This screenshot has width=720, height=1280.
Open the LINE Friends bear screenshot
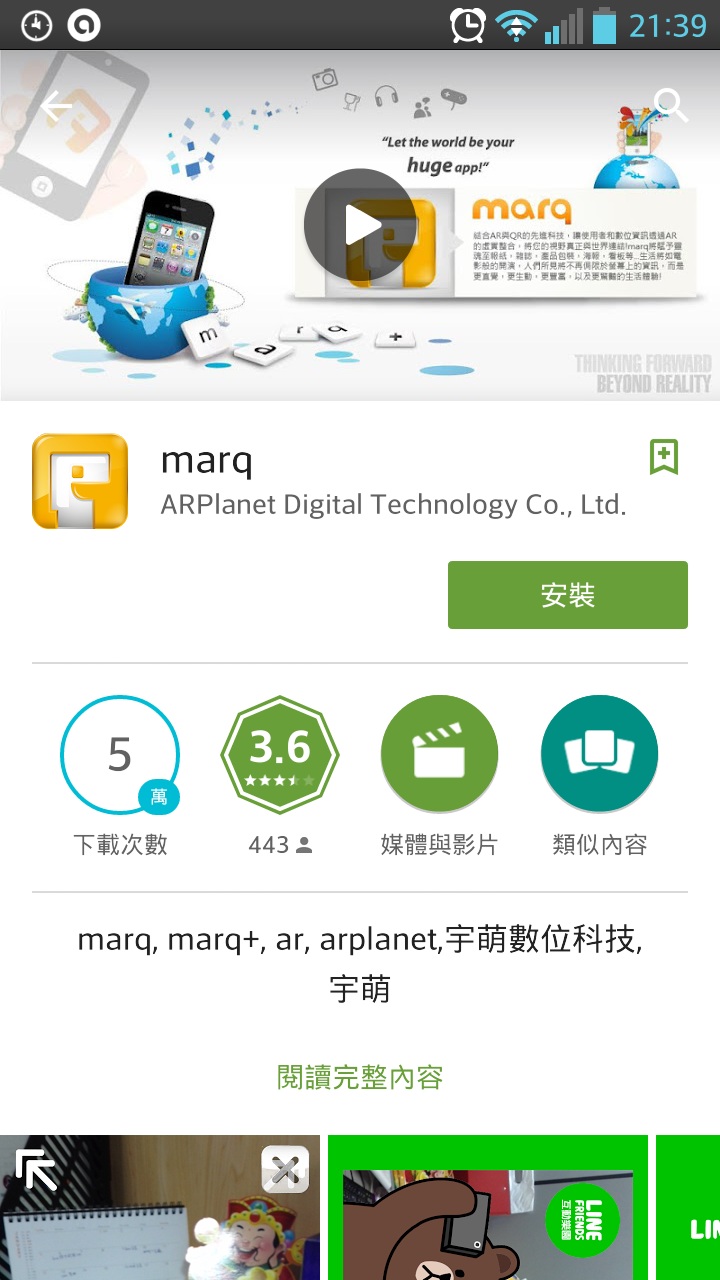click(488, 1207)
